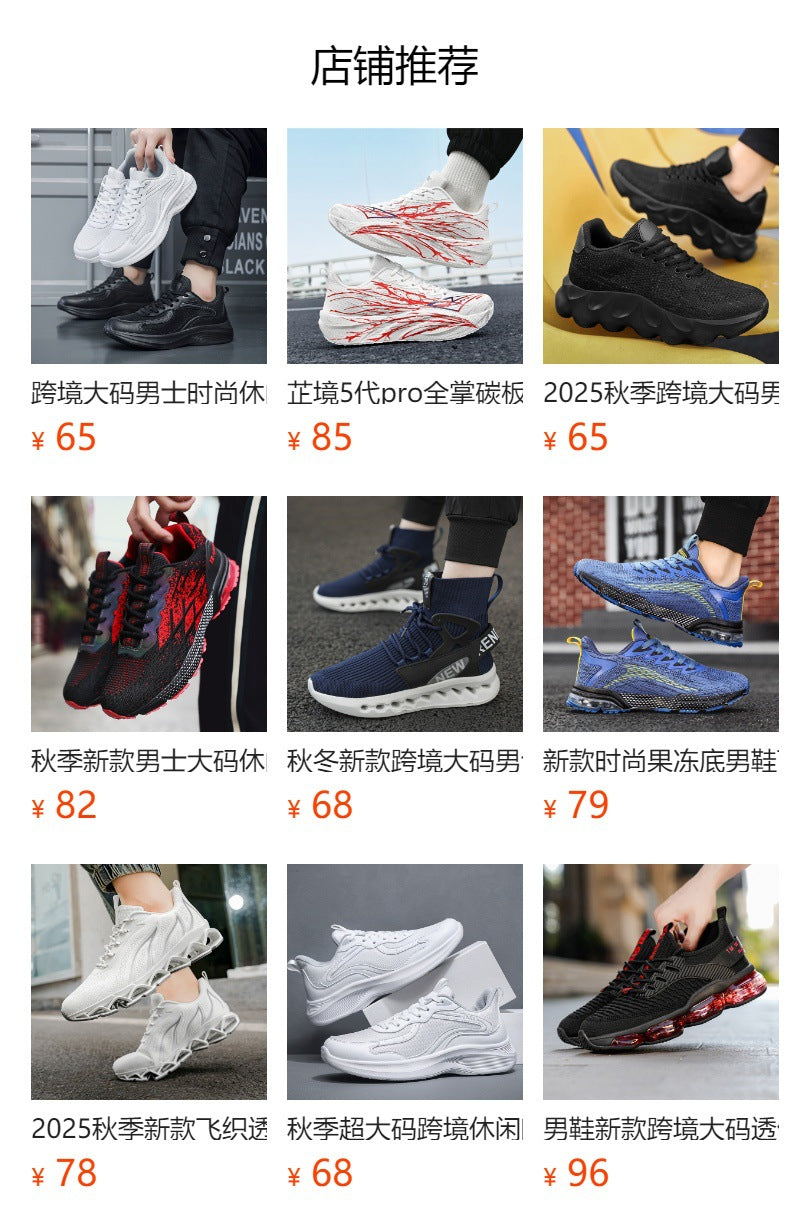Click the 新款时尚果冻底男鞋 product title
This screenshot has height=1232, width=790.
pyautogui.click(x=660, y=760)
